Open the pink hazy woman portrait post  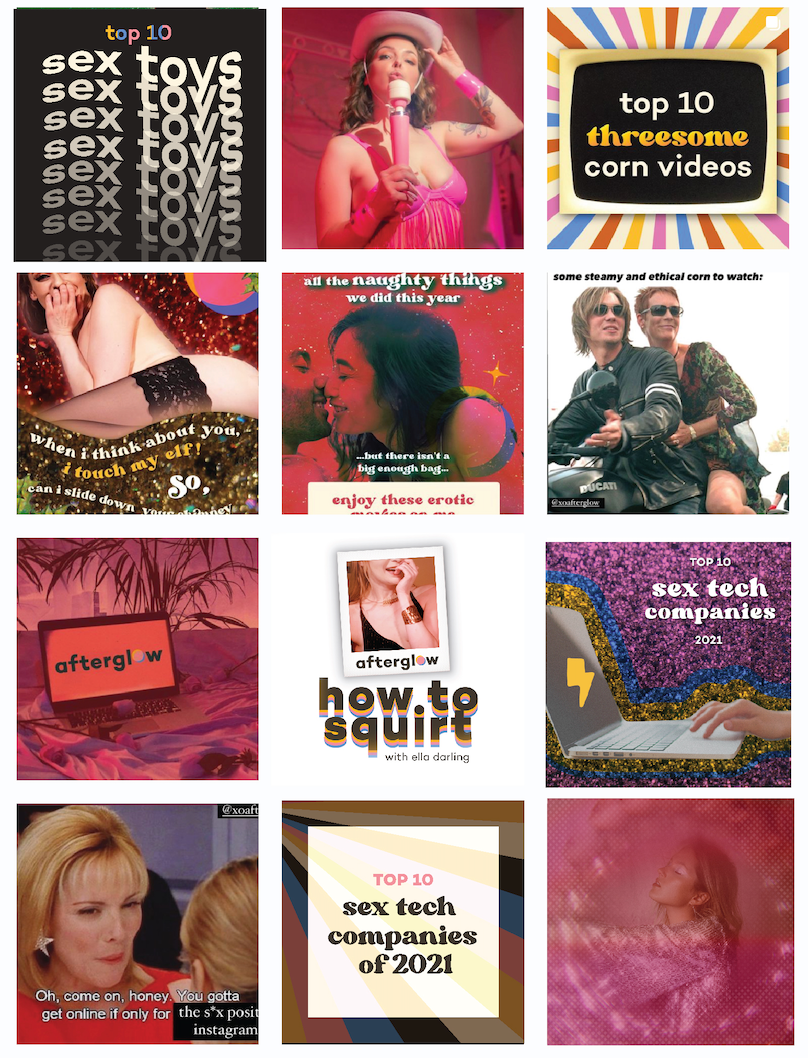[x=668, y=922]
